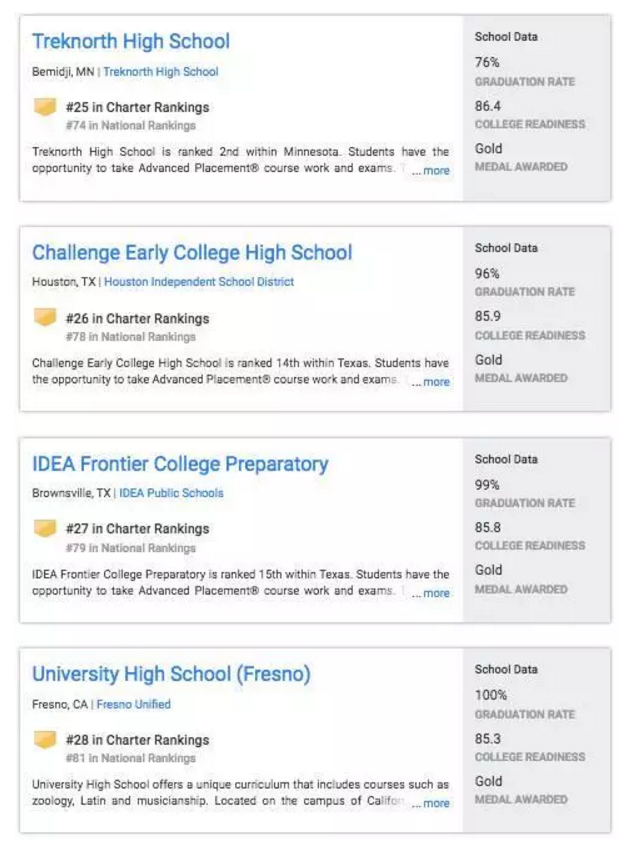Expand more of IDEA Frontier description

pos(432,593)
